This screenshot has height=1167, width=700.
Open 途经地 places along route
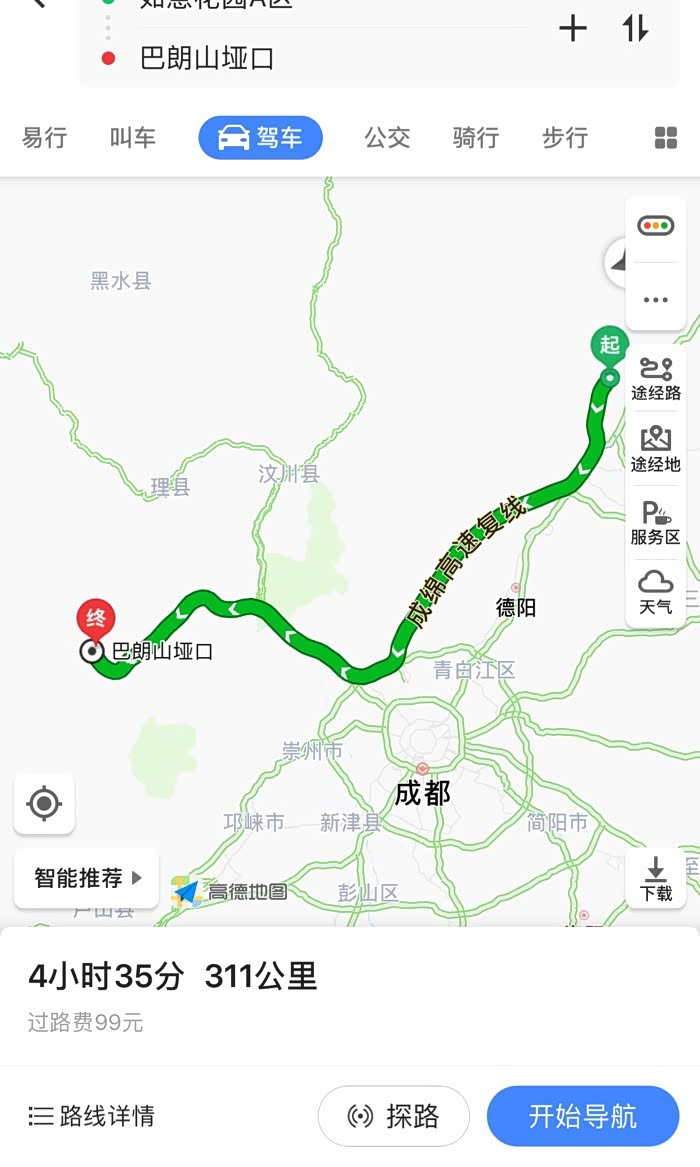coord(655,450)
